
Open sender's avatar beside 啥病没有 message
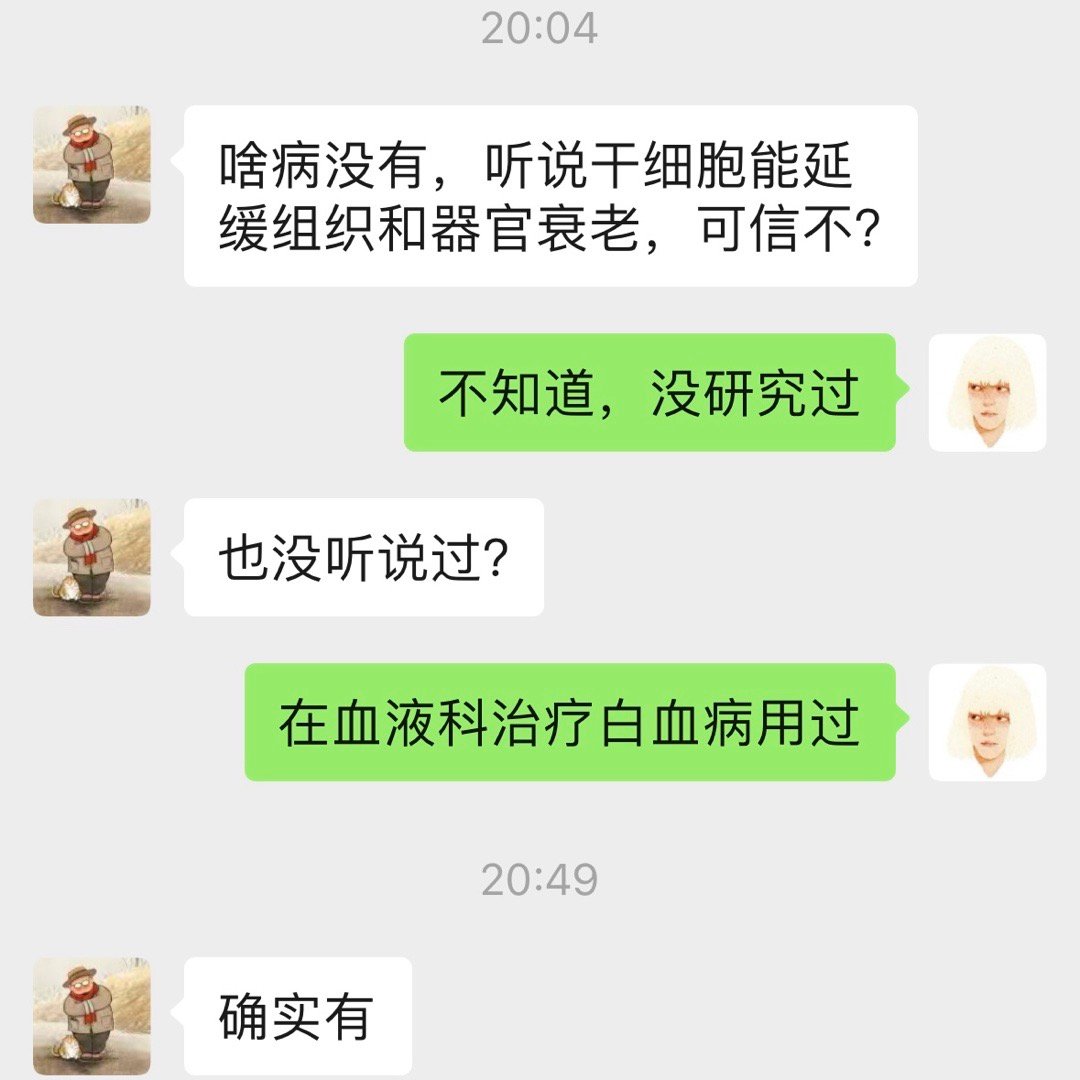(92, 165)
